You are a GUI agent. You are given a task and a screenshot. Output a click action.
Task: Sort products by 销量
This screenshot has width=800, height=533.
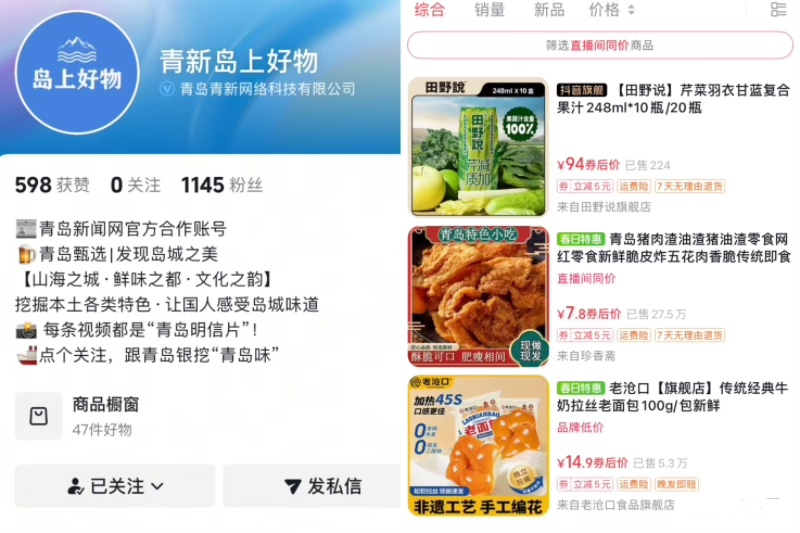tap(490, 10)
